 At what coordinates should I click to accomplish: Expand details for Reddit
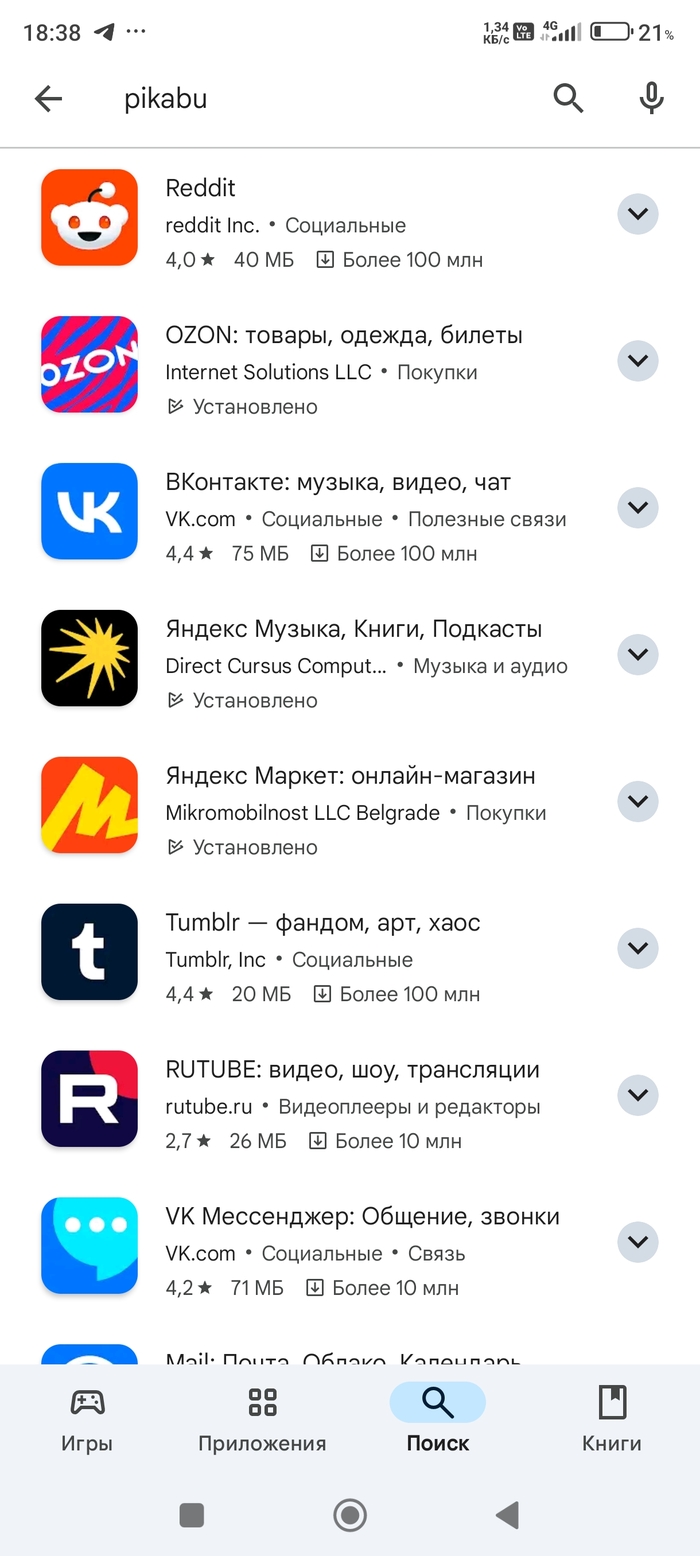click(x=637, y=214)
